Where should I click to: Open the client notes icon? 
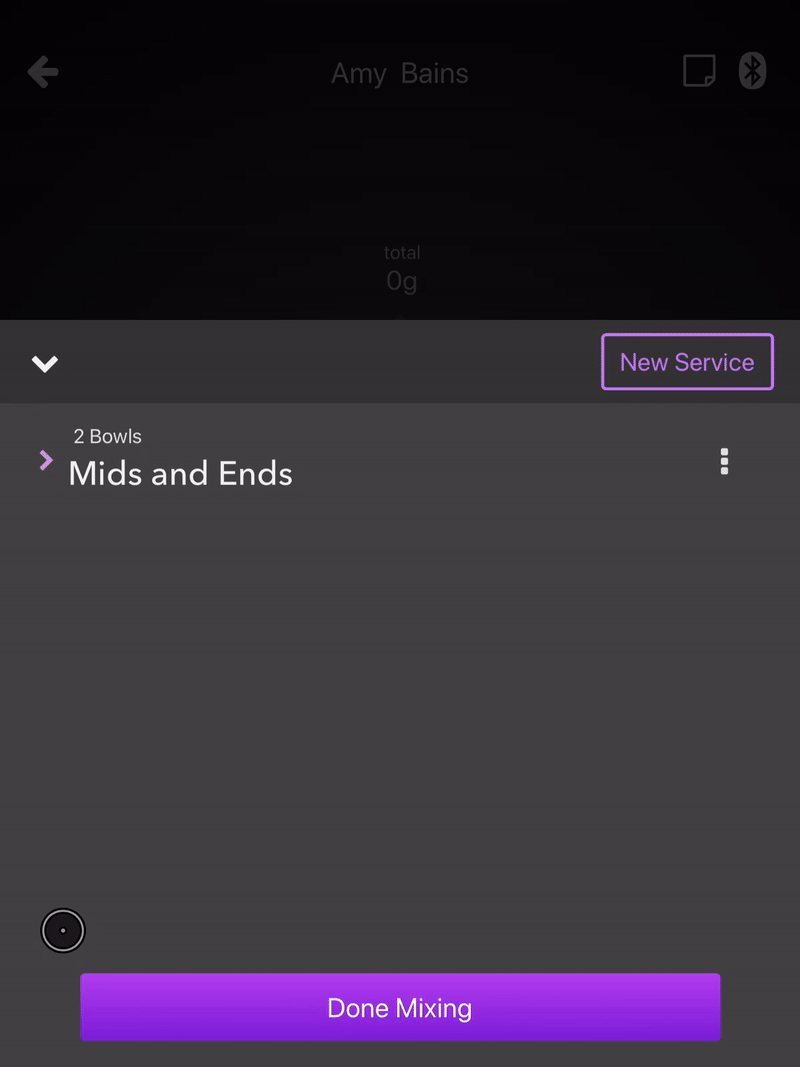[699, 72]
